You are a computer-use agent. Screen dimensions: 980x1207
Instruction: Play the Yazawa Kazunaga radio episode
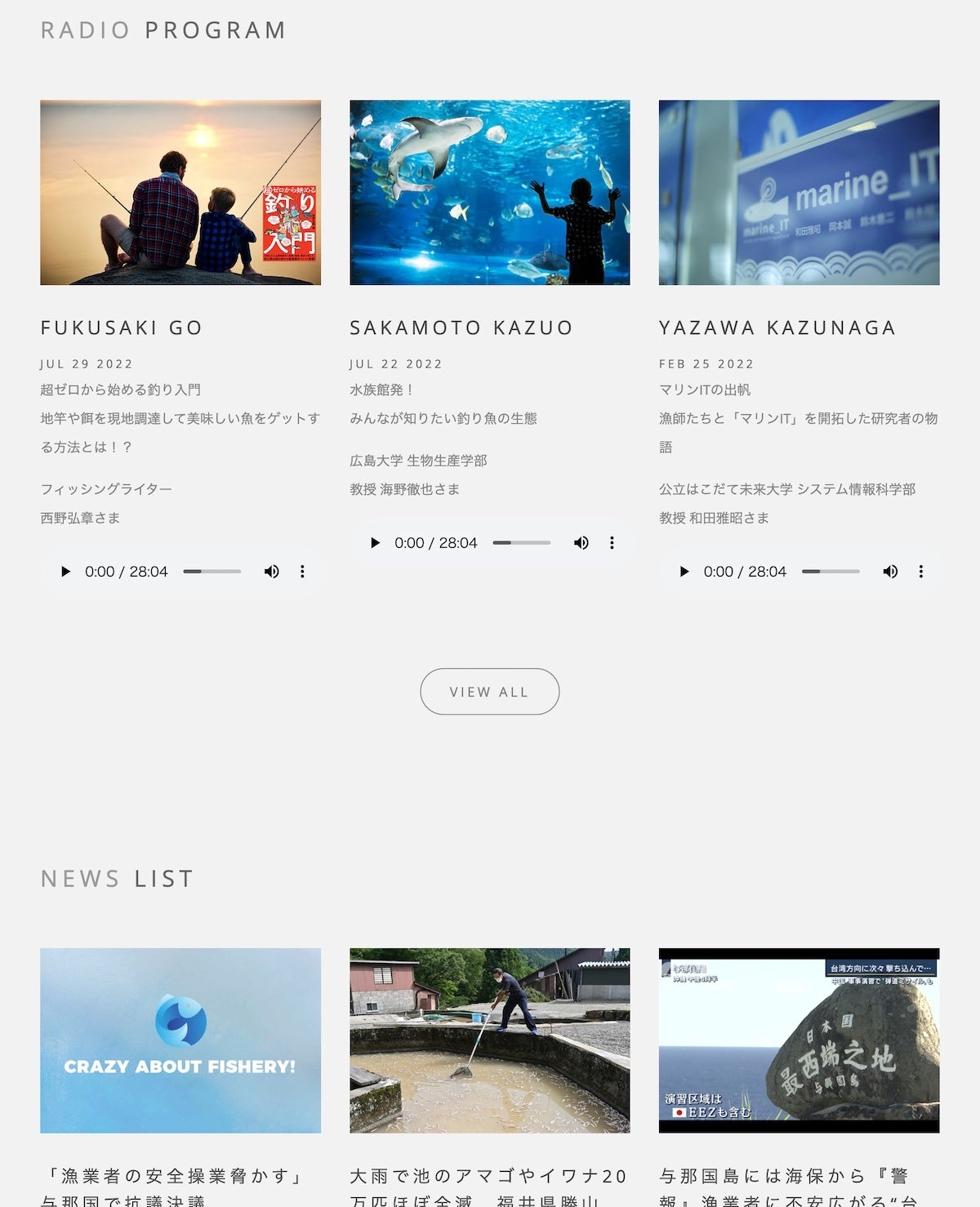[684, 572]
